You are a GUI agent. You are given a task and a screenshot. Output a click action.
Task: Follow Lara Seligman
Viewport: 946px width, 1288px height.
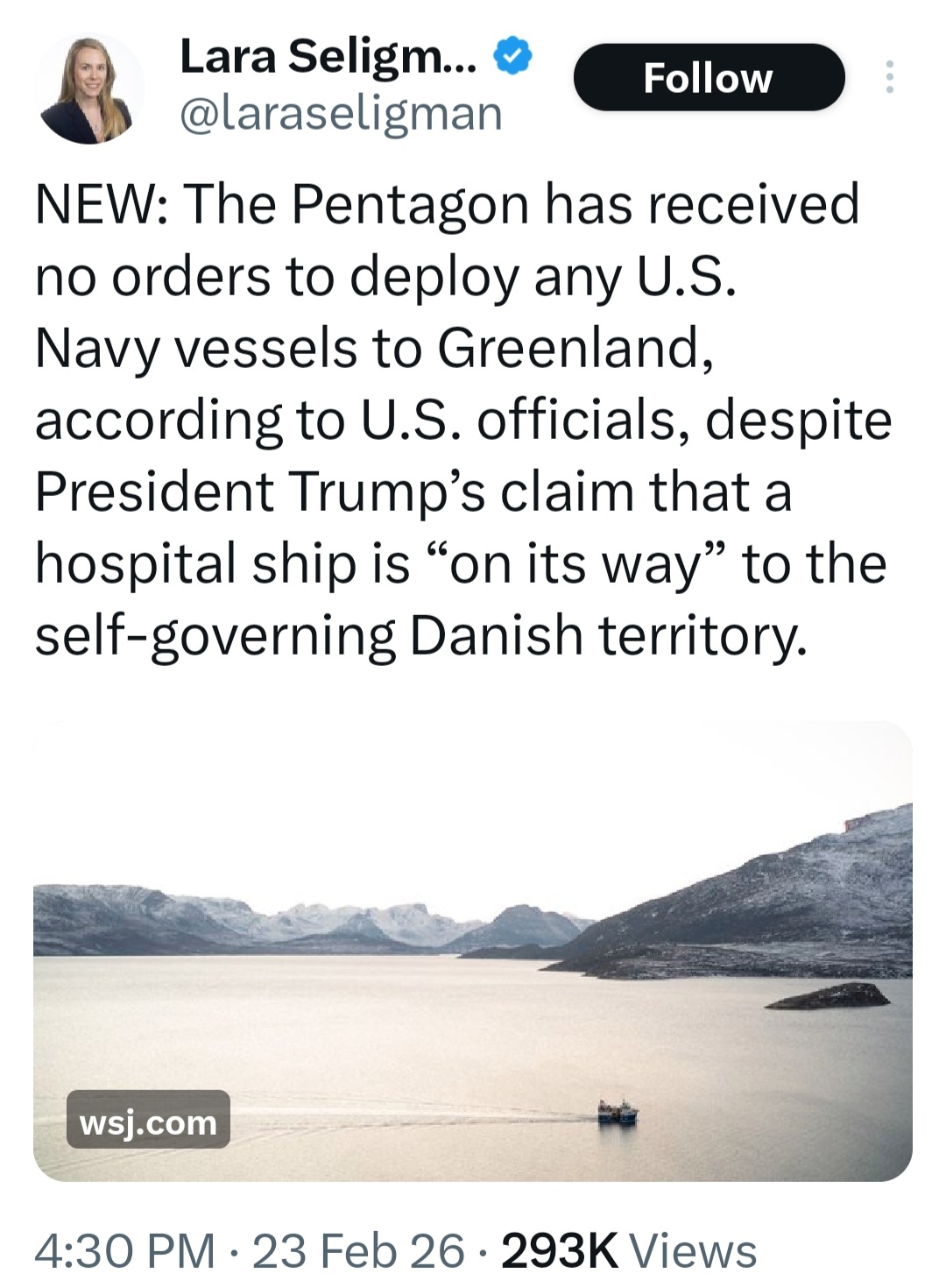[708, 77]
